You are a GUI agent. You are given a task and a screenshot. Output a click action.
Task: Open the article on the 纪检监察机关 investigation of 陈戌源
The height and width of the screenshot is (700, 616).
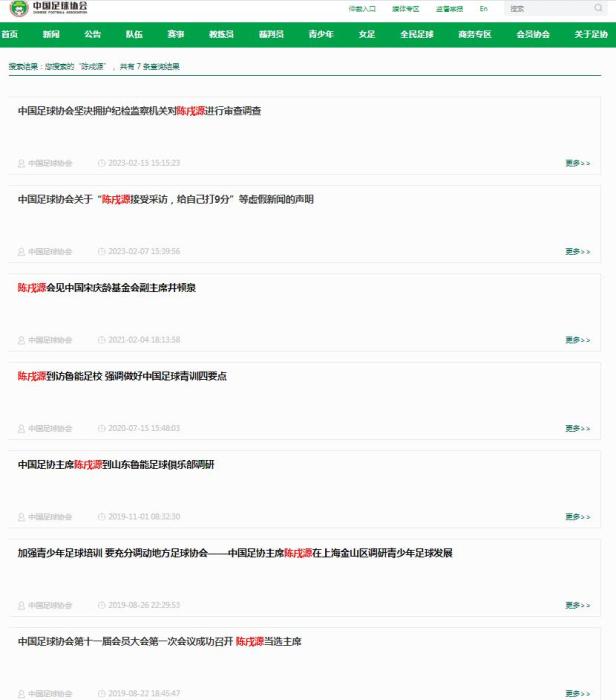pos(140,111)
